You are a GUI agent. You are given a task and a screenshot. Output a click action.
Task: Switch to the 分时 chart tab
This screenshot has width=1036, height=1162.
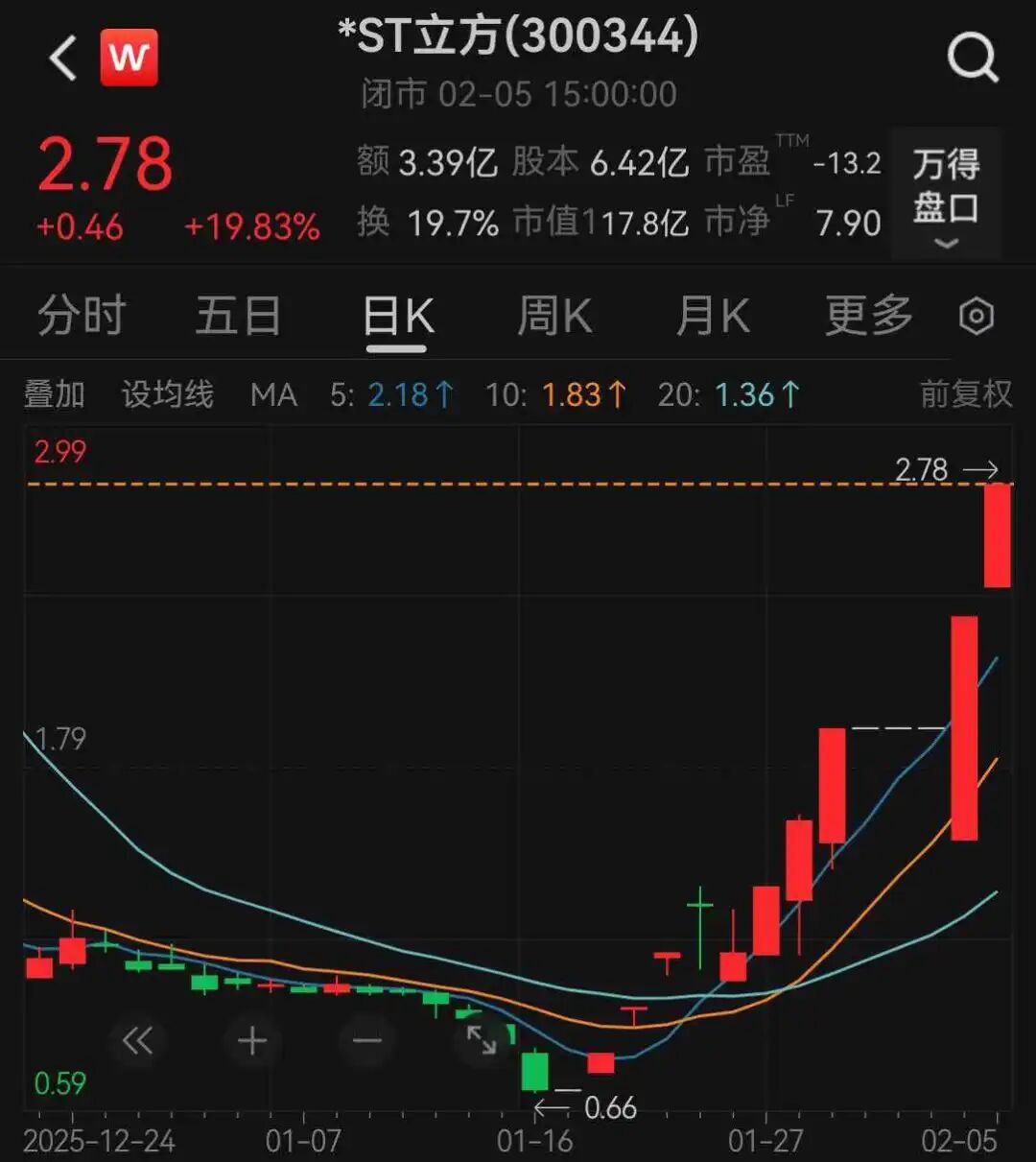(82, 316)
